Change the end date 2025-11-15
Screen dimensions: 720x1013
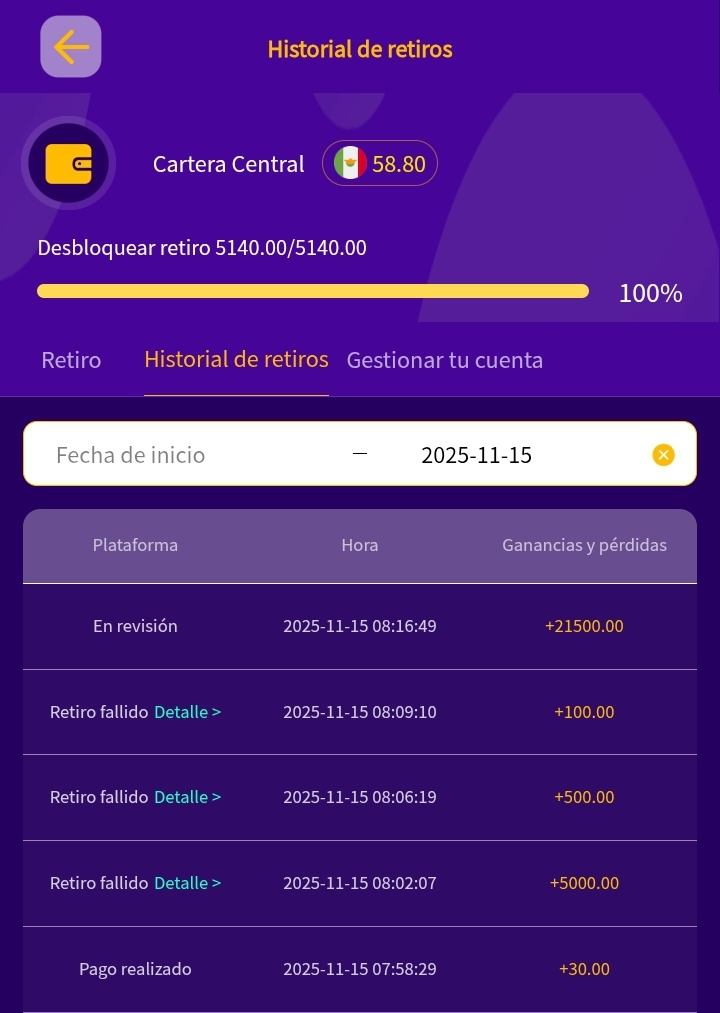click(x=476, y=455)
